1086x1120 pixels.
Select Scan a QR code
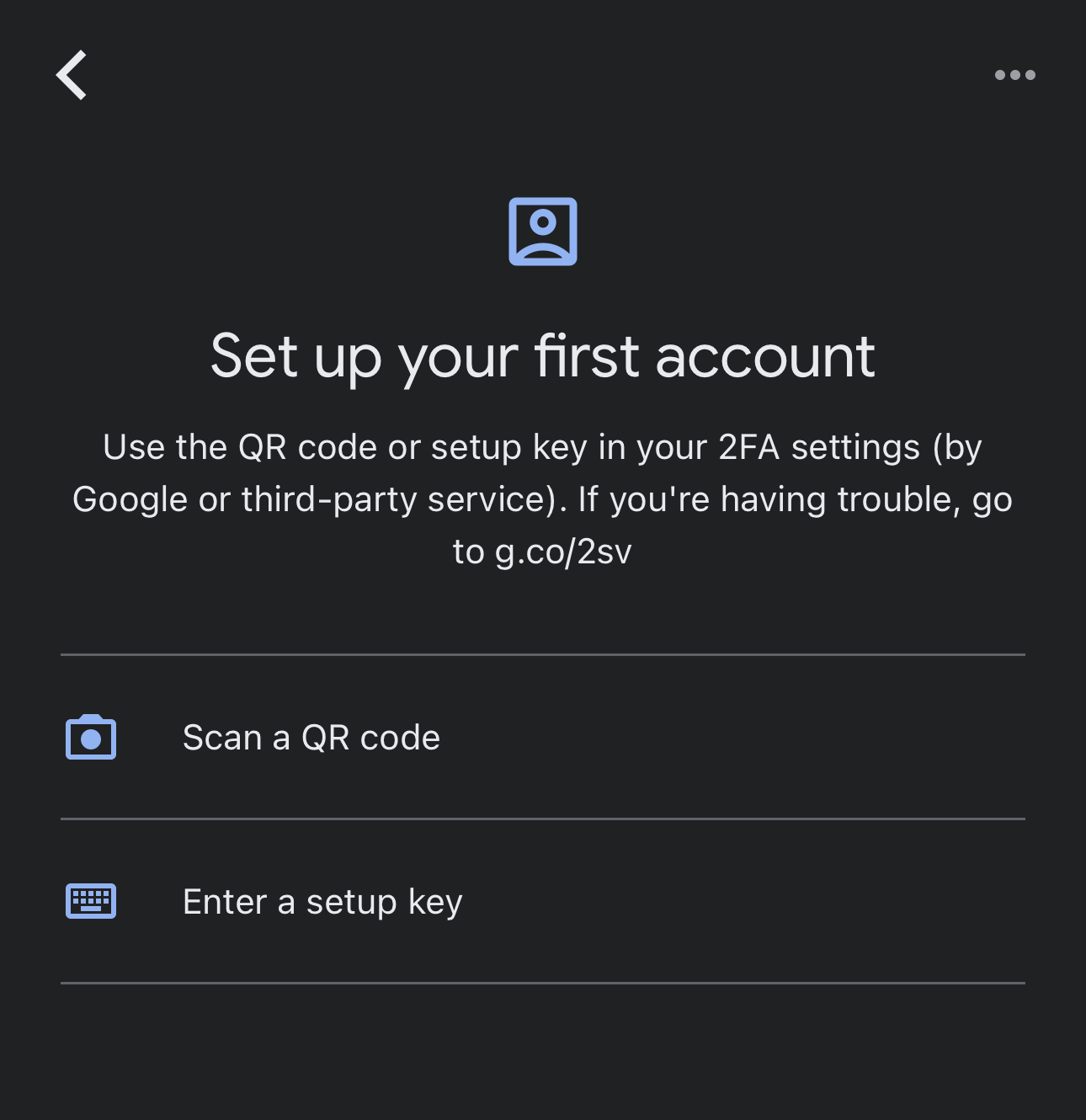pyautogui.click(x=311, y=738)
